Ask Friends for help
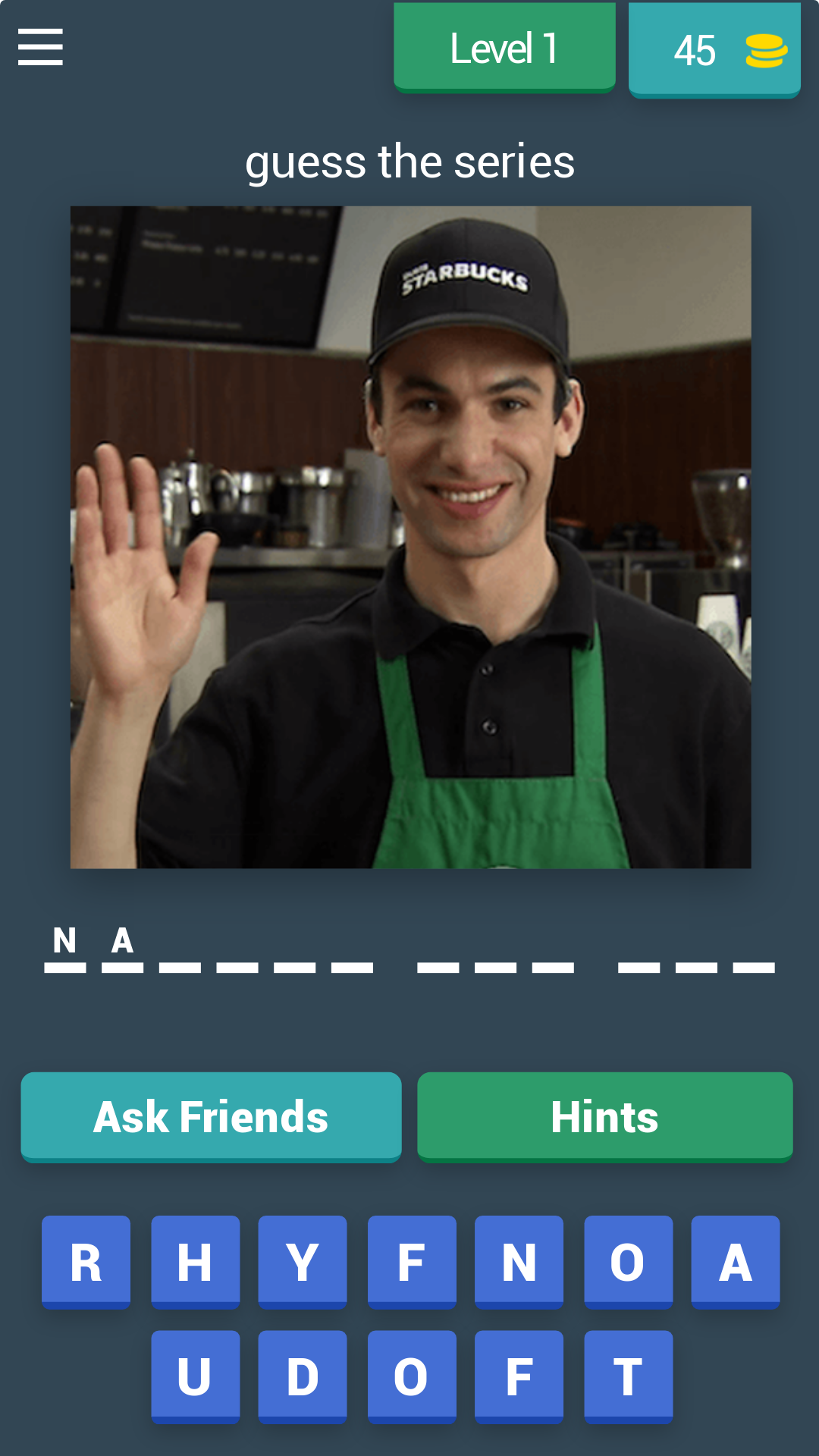The image size is (819, 1456). click(x=211, y=1117)
